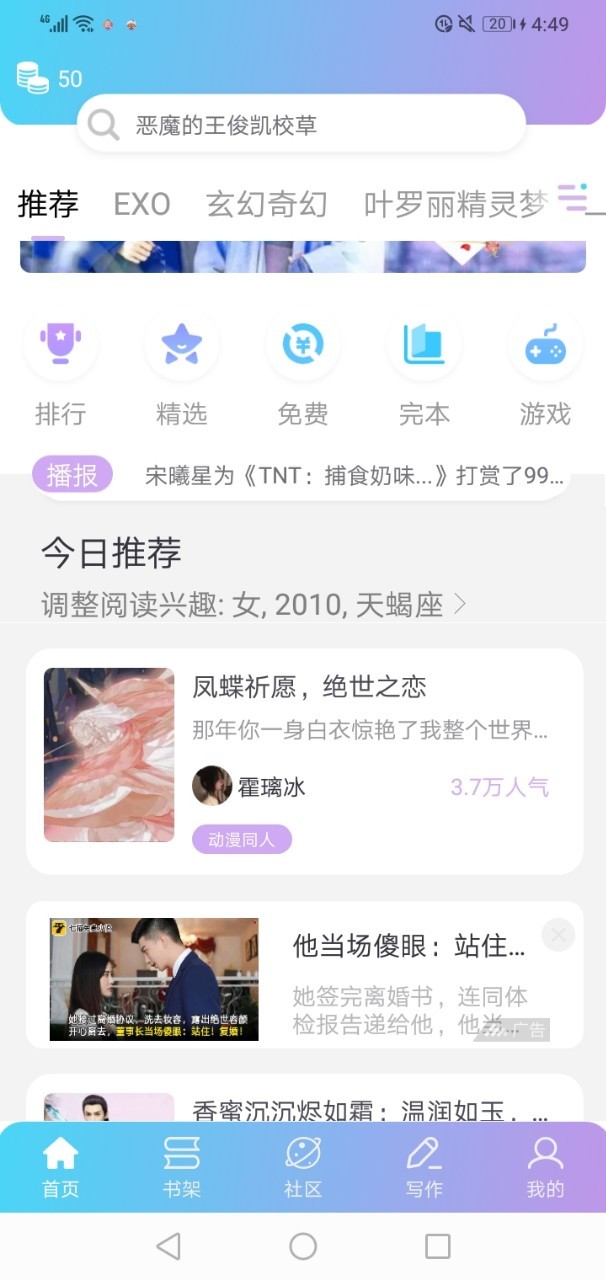Dismiss the 他当场傻眼 ad card
The image size is (606, 1280).
558,935
